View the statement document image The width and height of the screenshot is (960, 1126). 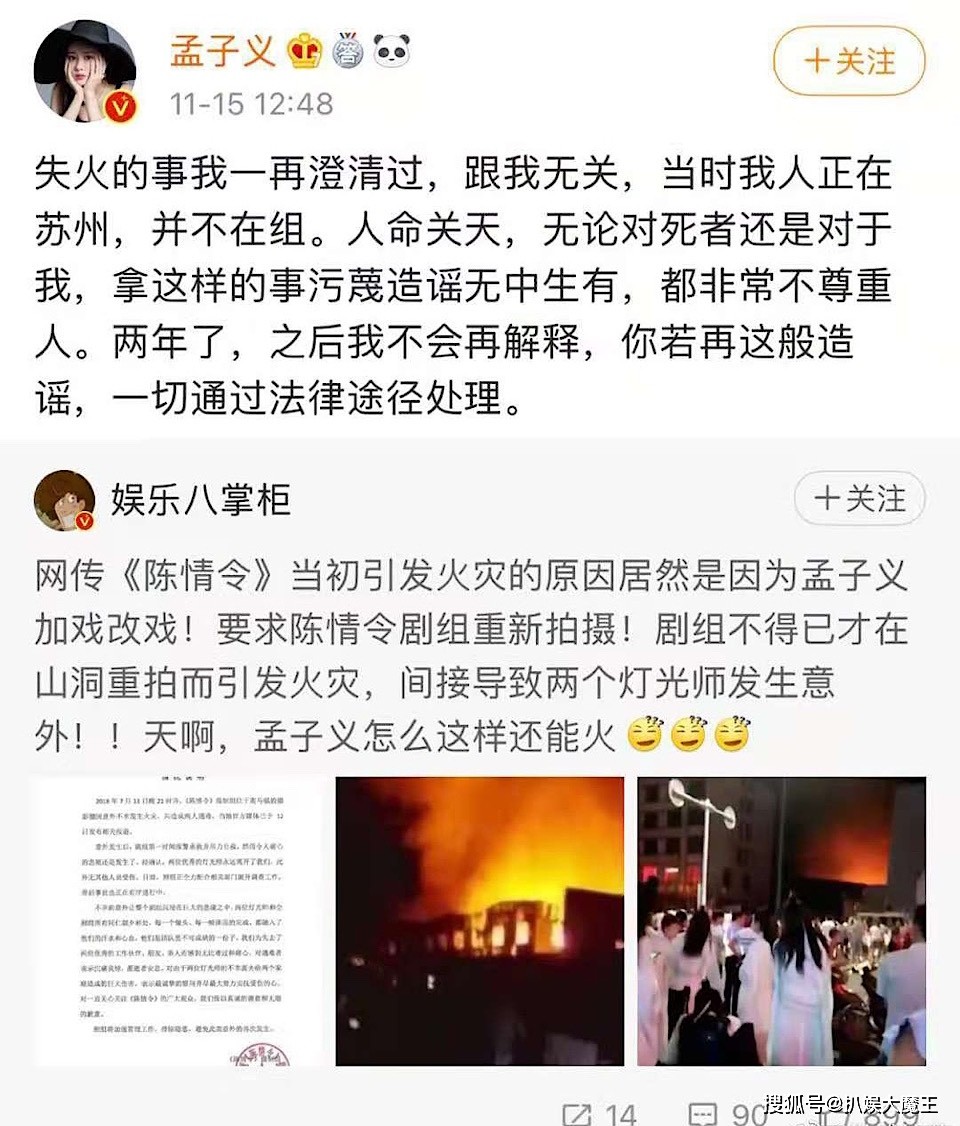pyautogui.click(x=178, y=920)
